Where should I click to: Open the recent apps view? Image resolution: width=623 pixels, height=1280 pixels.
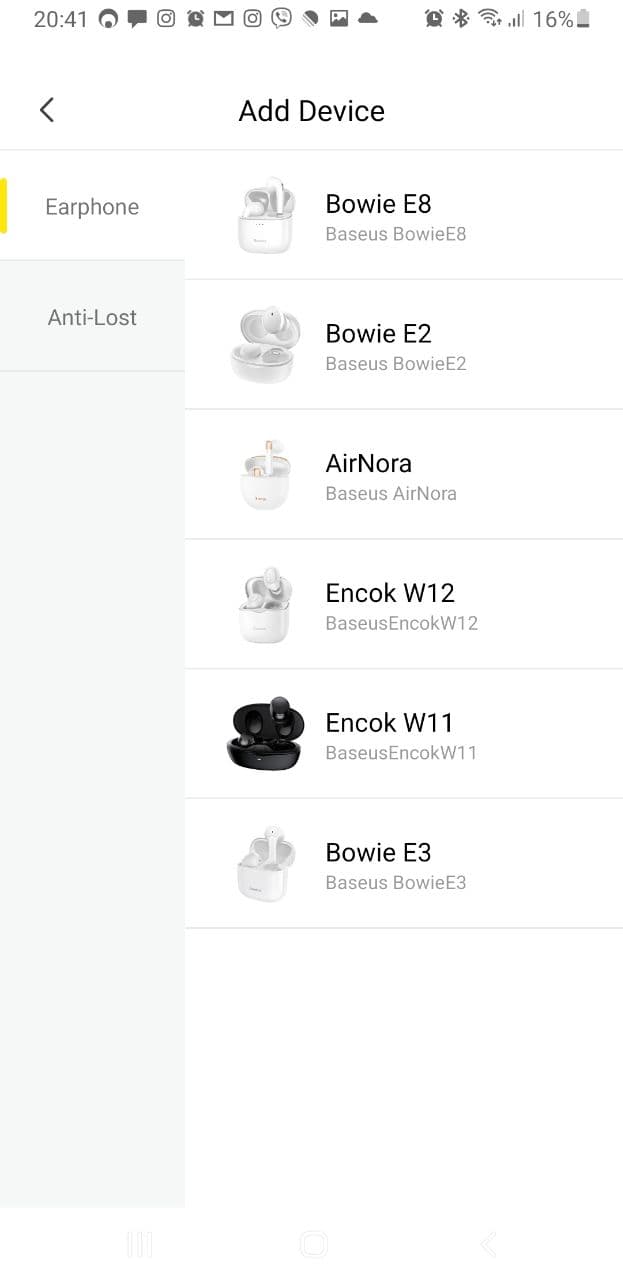(139, 1244)
